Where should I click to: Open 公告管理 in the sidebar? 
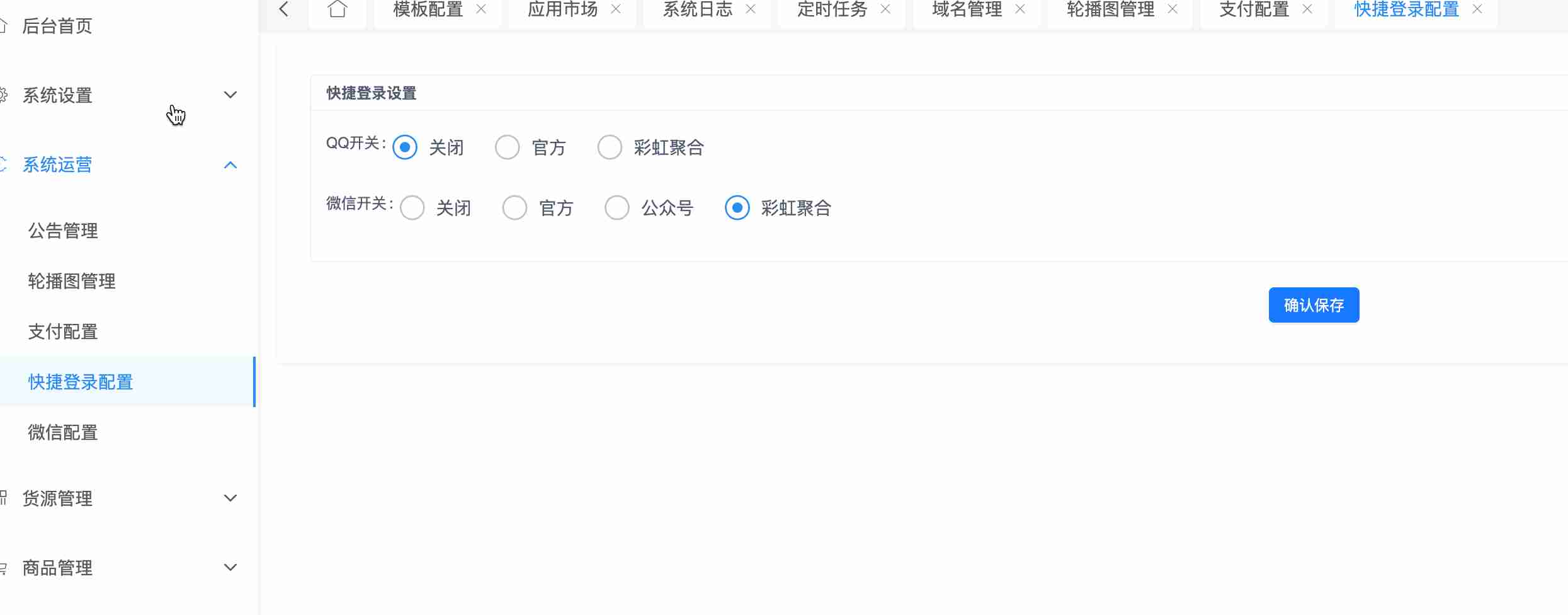point(63,231)
